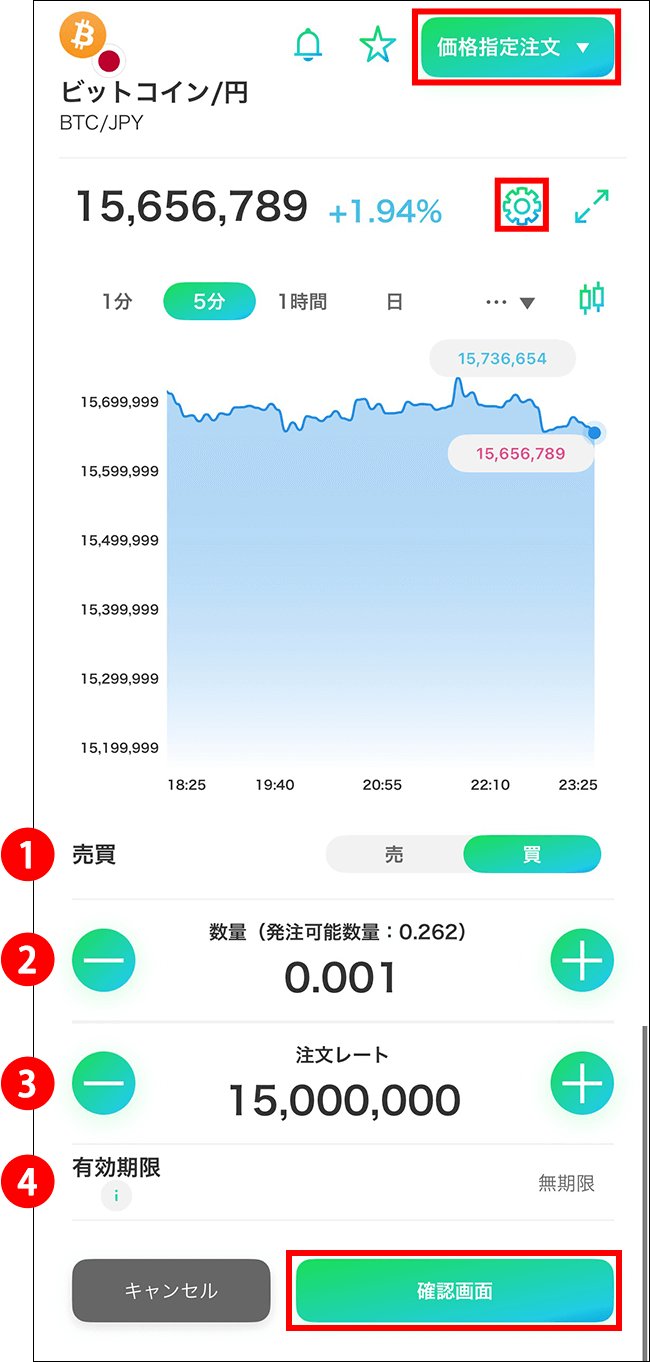Increase the 数量 amount
The image size is (650, 1362).
[583, 960]
